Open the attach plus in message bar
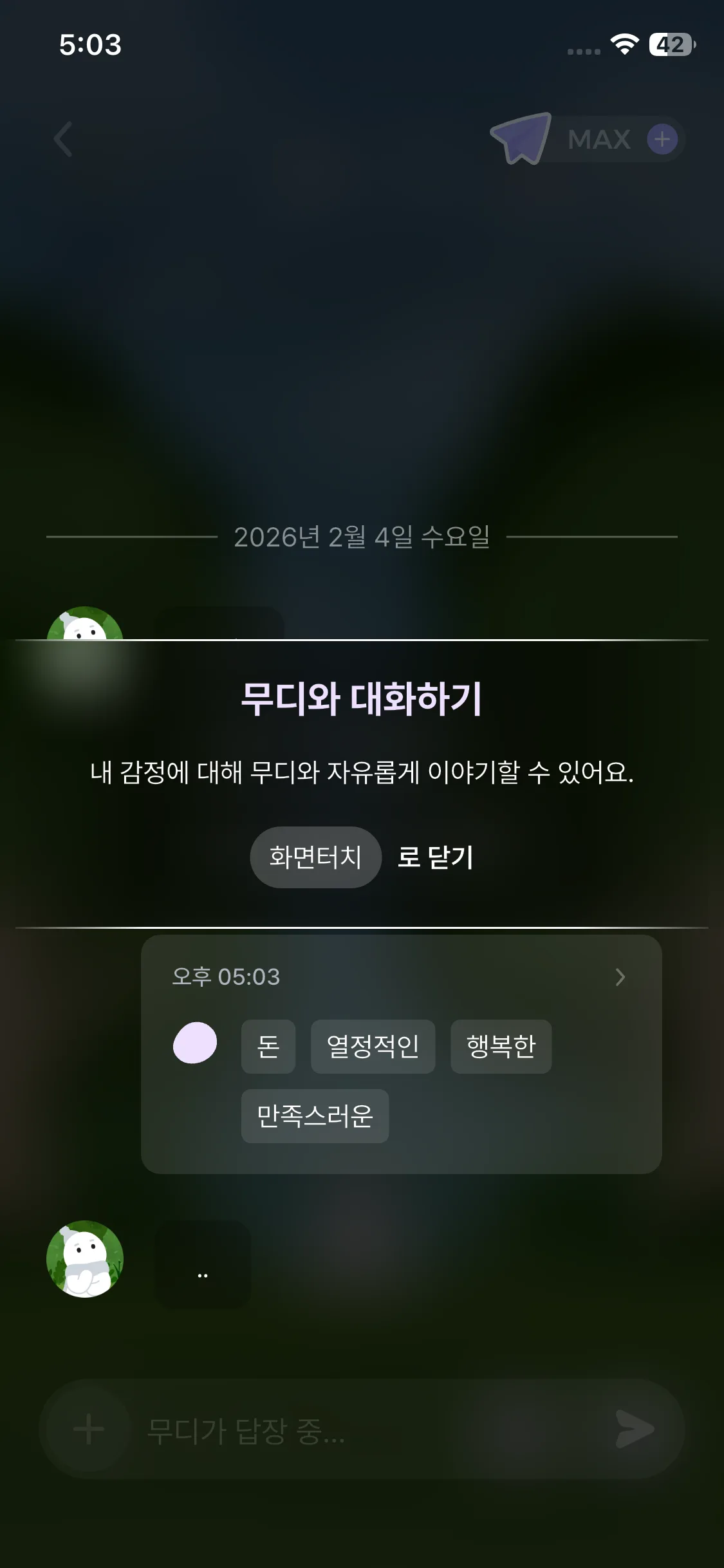Screen dimensions: 724x1568 coord(89,1430)
